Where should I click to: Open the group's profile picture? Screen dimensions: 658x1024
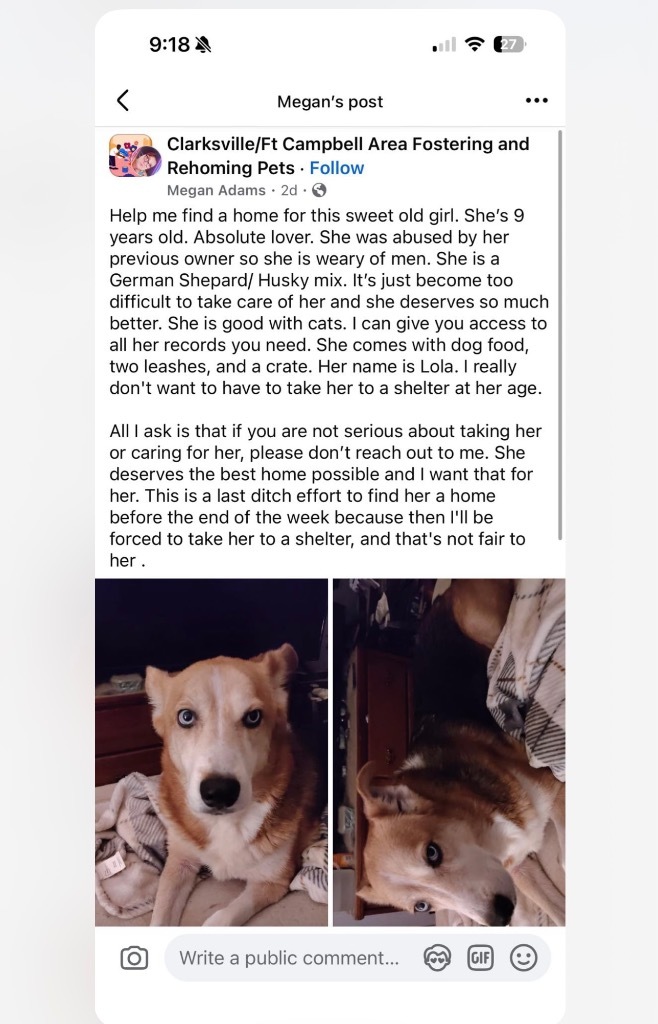[x=131, y=156]
